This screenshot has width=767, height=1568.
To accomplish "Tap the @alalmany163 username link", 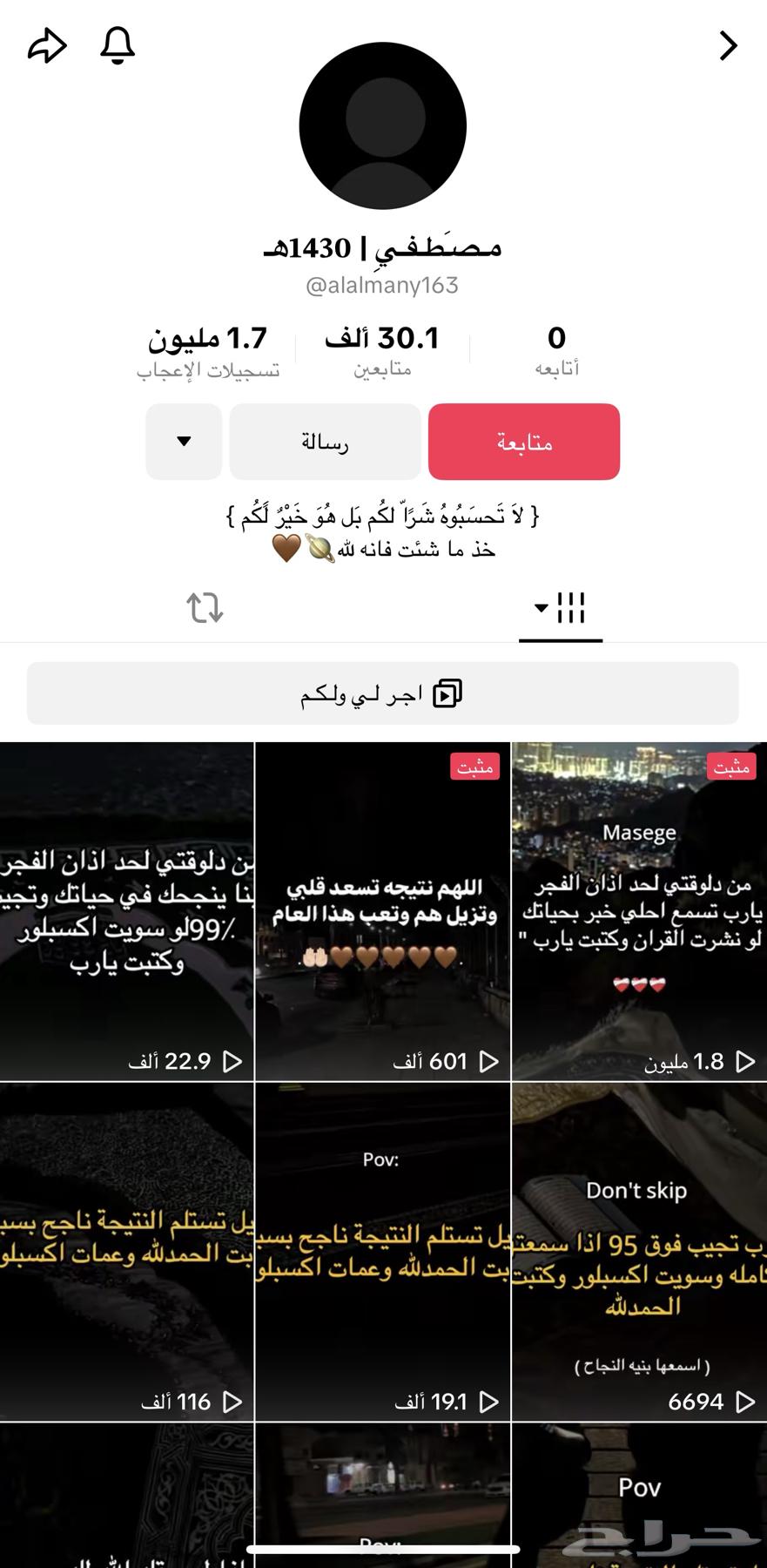I will (383, 285).
